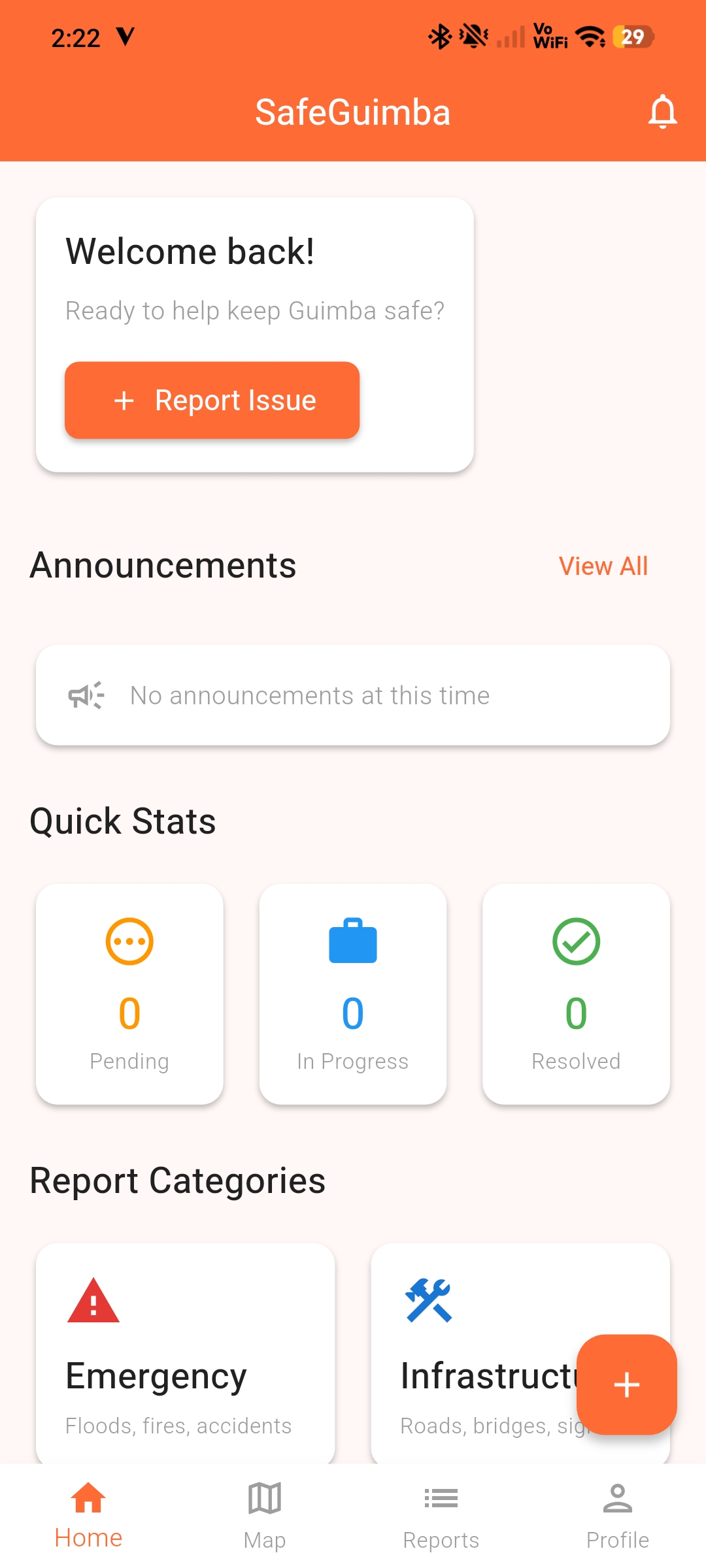Open the notifications bell
This screenshot has height=1568, width=706.
tap(662, 112)
